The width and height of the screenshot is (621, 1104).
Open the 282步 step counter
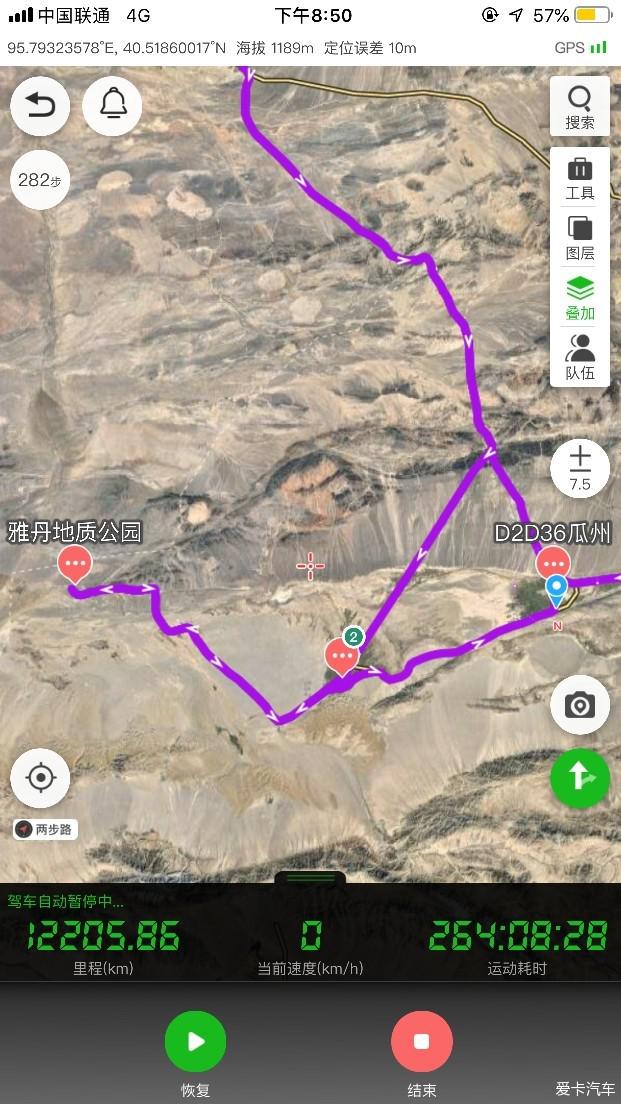pos(40,180)
